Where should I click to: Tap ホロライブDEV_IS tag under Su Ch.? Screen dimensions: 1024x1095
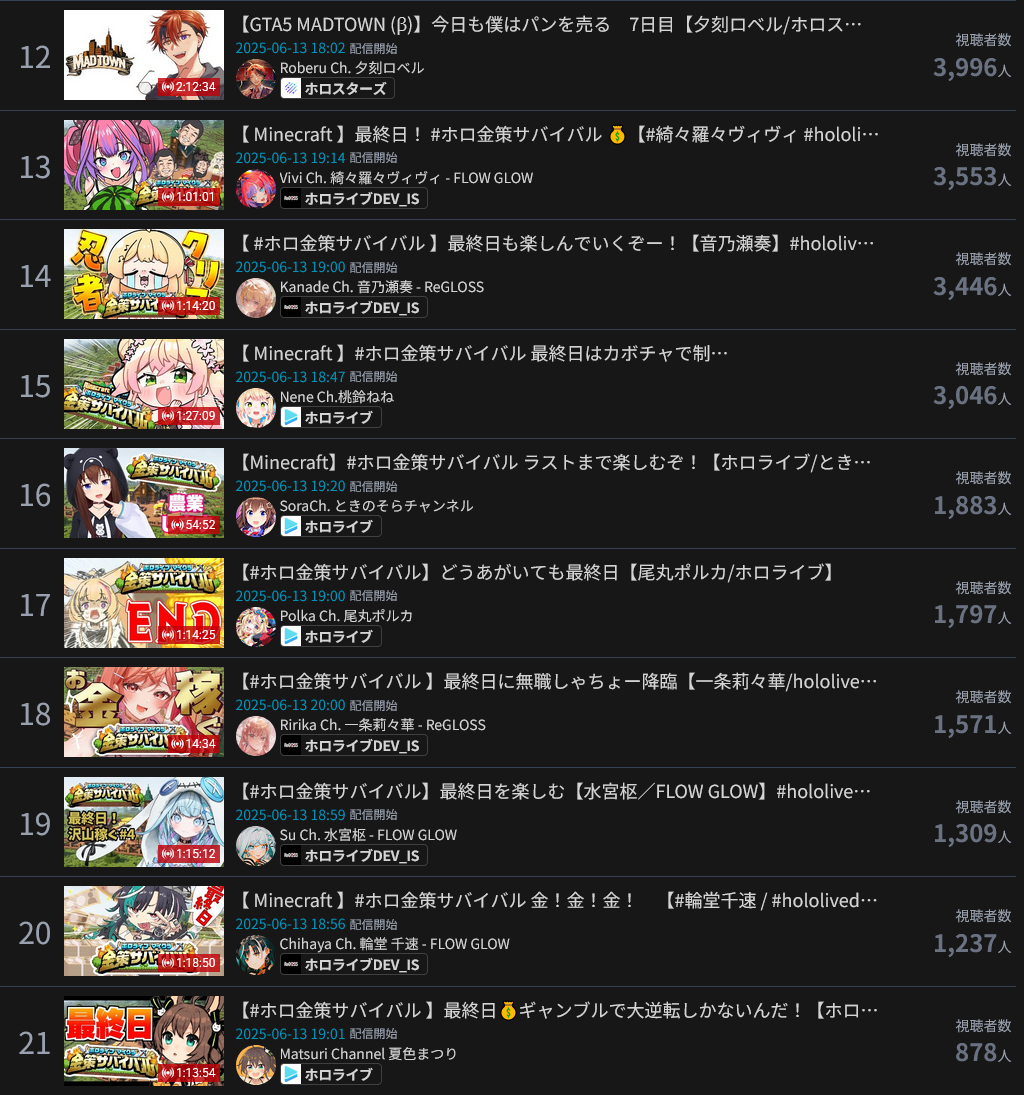(353, 856)
